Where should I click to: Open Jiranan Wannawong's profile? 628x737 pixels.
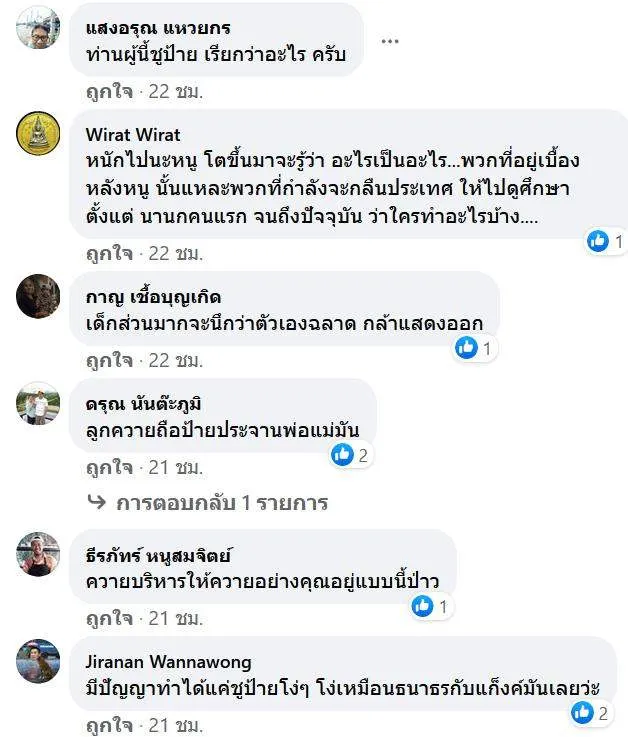[169, 661]
